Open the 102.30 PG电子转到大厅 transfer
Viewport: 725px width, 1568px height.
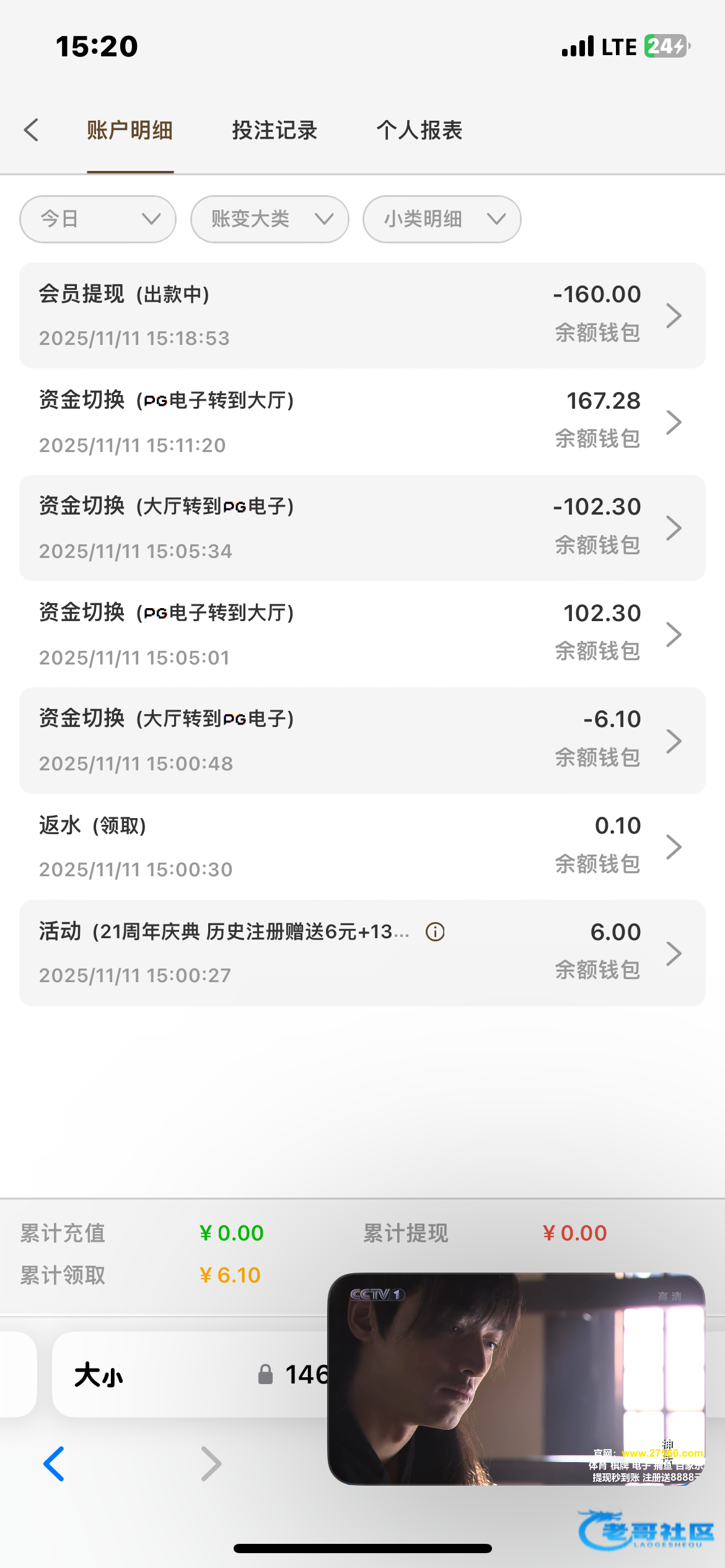click(362, 635)
